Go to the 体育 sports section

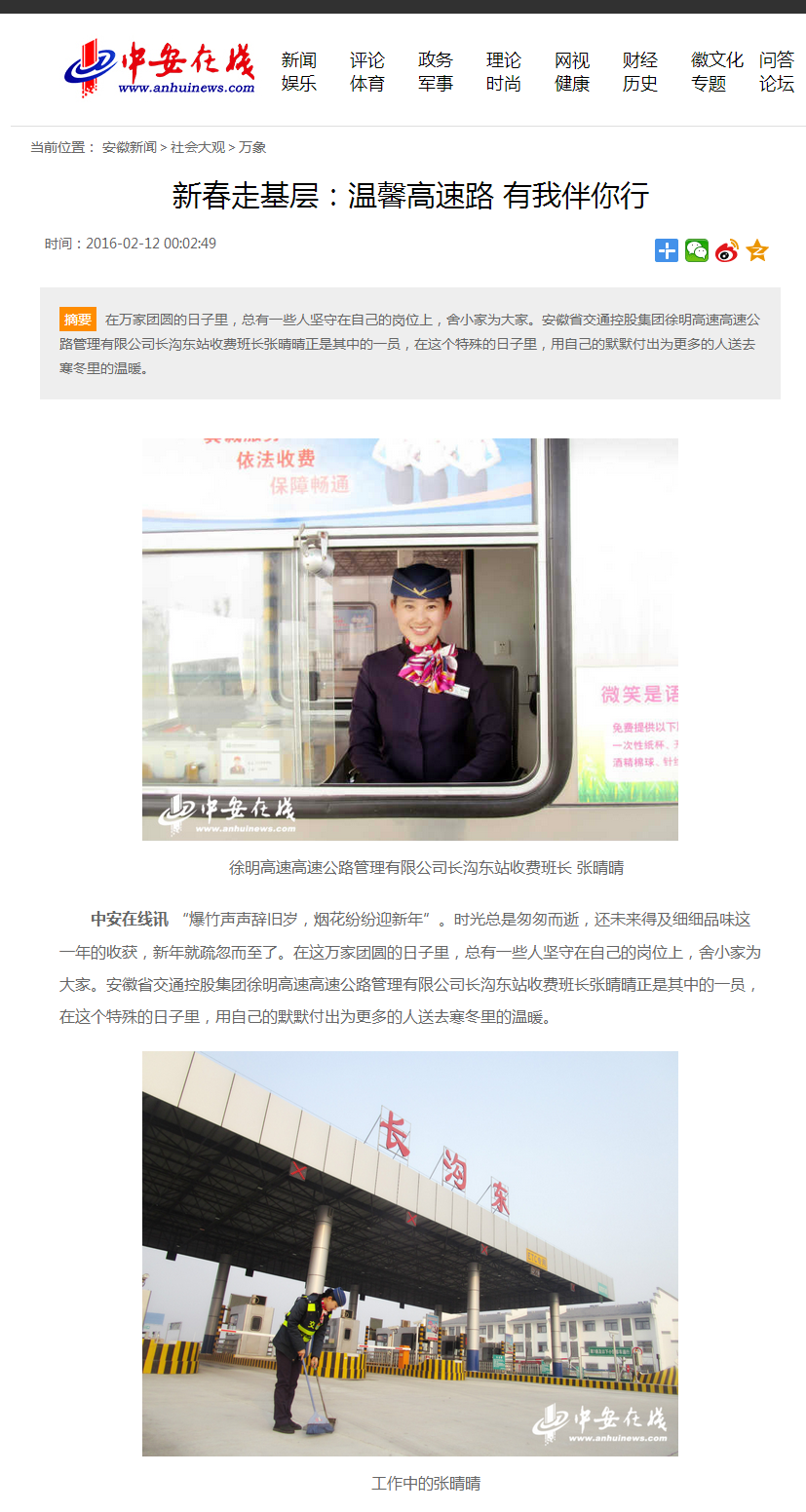tap(367, 85)
